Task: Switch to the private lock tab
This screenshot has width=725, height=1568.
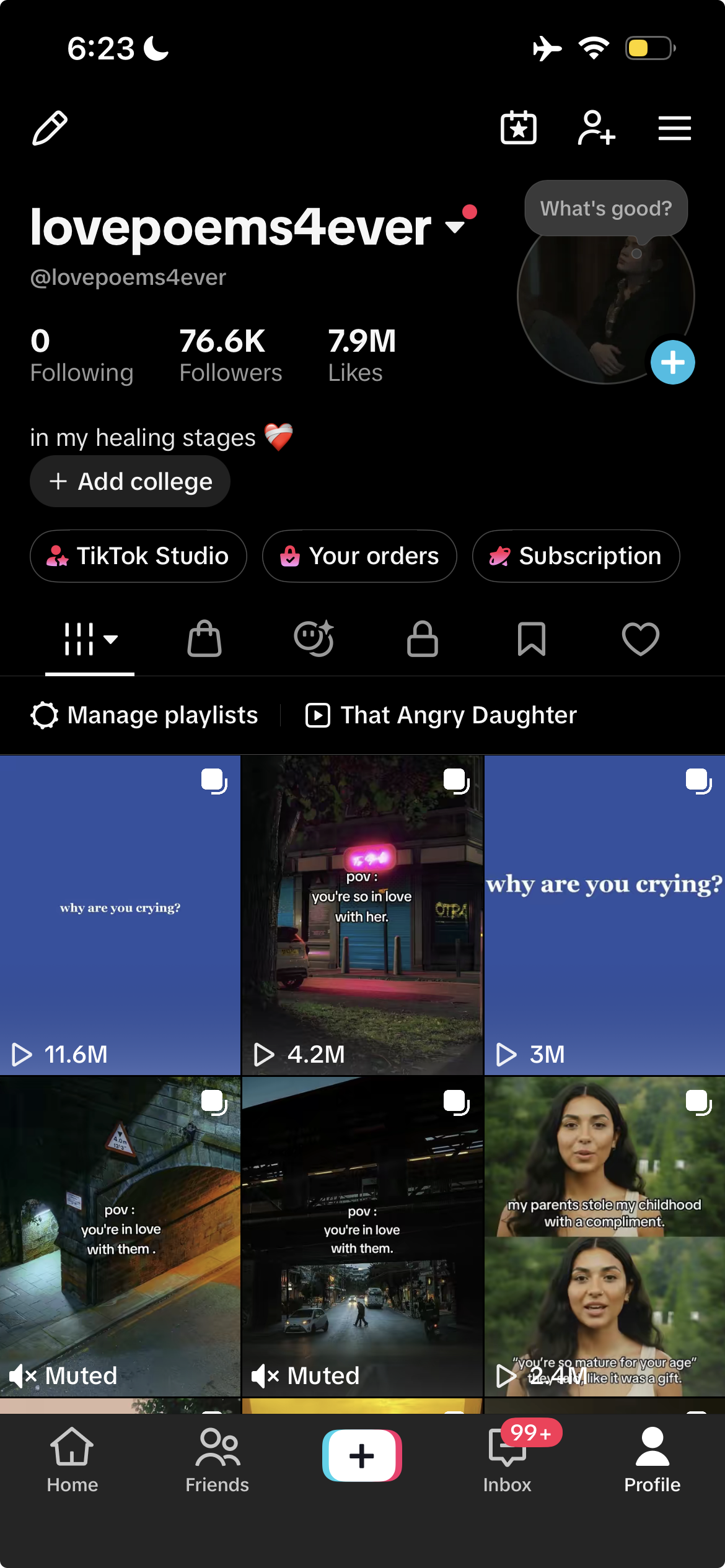Action: click(x=423, y=638)
